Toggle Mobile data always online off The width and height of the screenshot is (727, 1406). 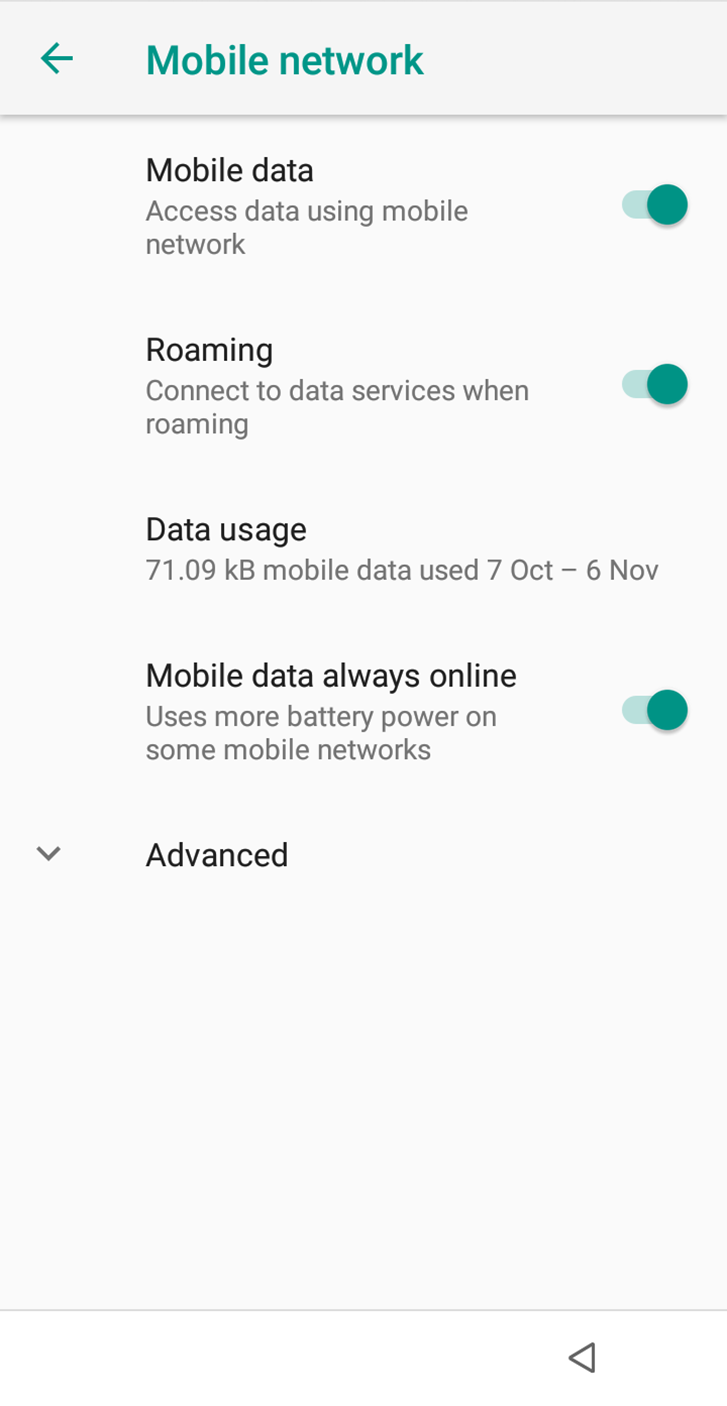(655, 711)
